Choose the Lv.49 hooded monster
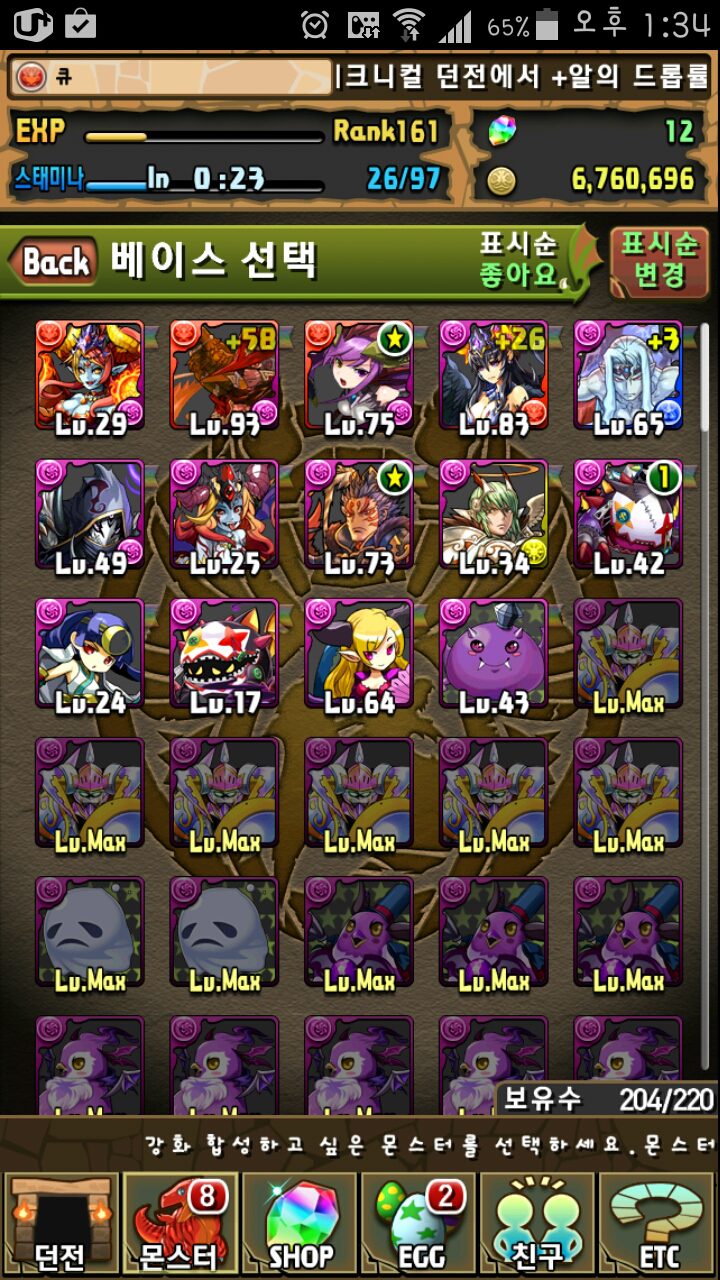The height and width of the screenshot is (1280, 720). 90,514
